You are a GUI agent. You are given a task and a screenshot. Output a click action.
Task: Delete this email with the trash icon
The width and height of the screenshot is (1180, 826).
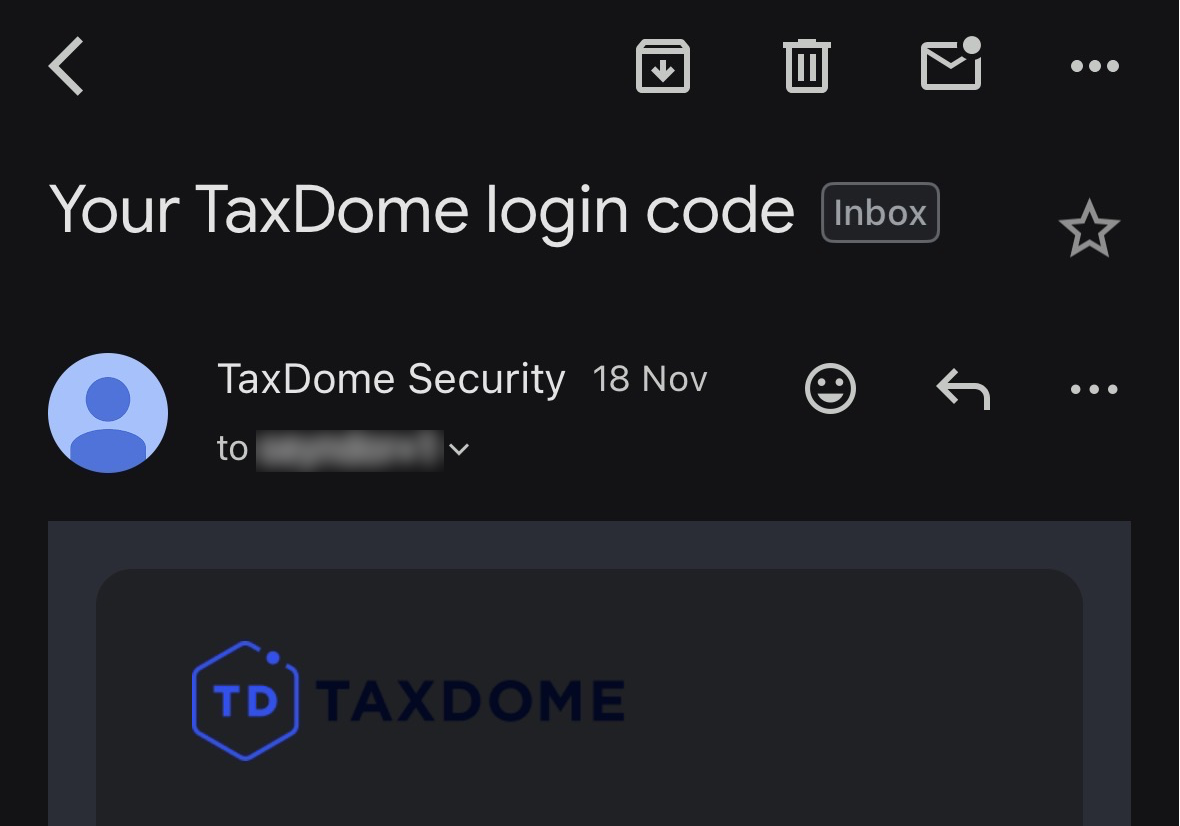[807, 66]
